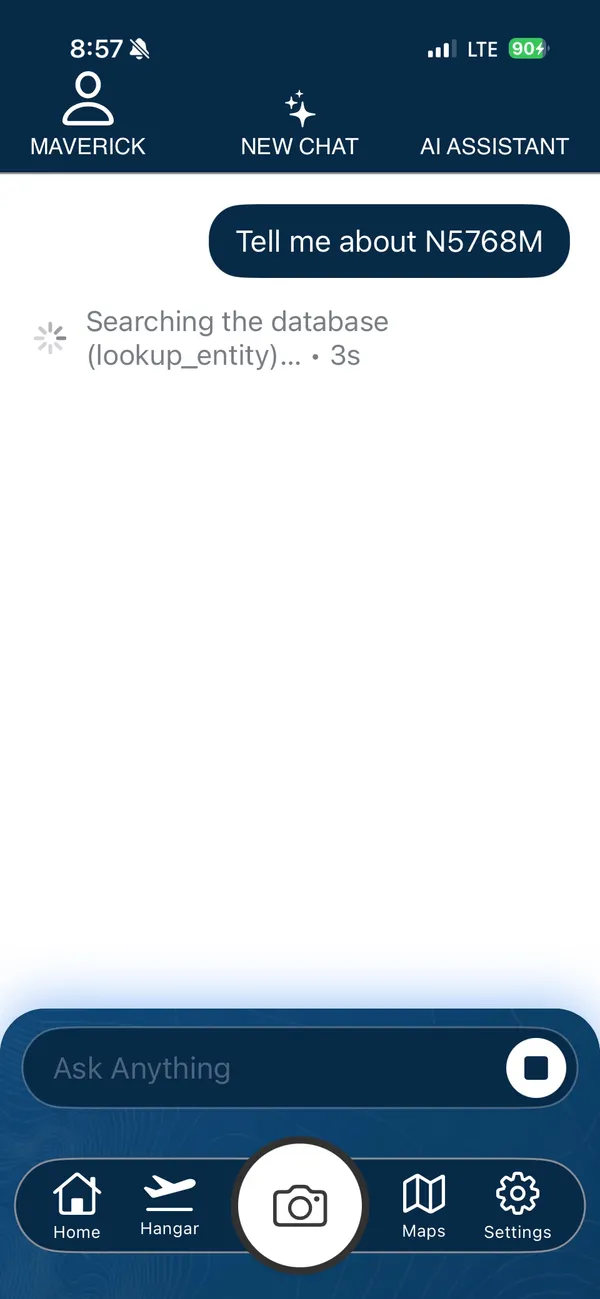Switch to the Hangar tab
The width and height of the screenshot is (600, 1299).
coord(169,1207)
